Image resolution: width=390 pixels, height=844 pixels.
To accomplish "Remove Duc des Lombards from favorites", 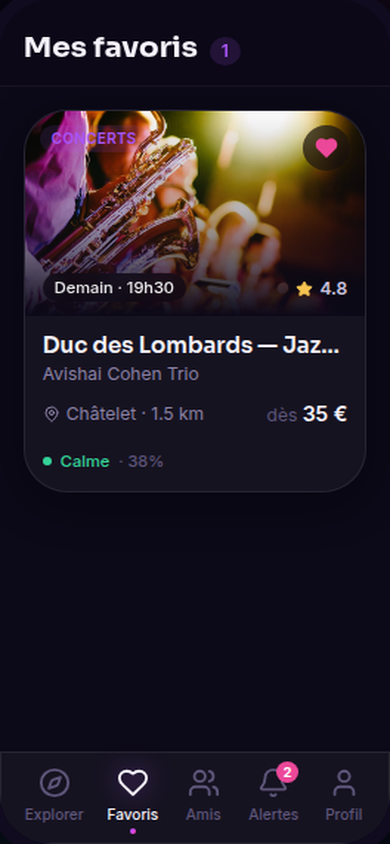I will click(326, 147).
